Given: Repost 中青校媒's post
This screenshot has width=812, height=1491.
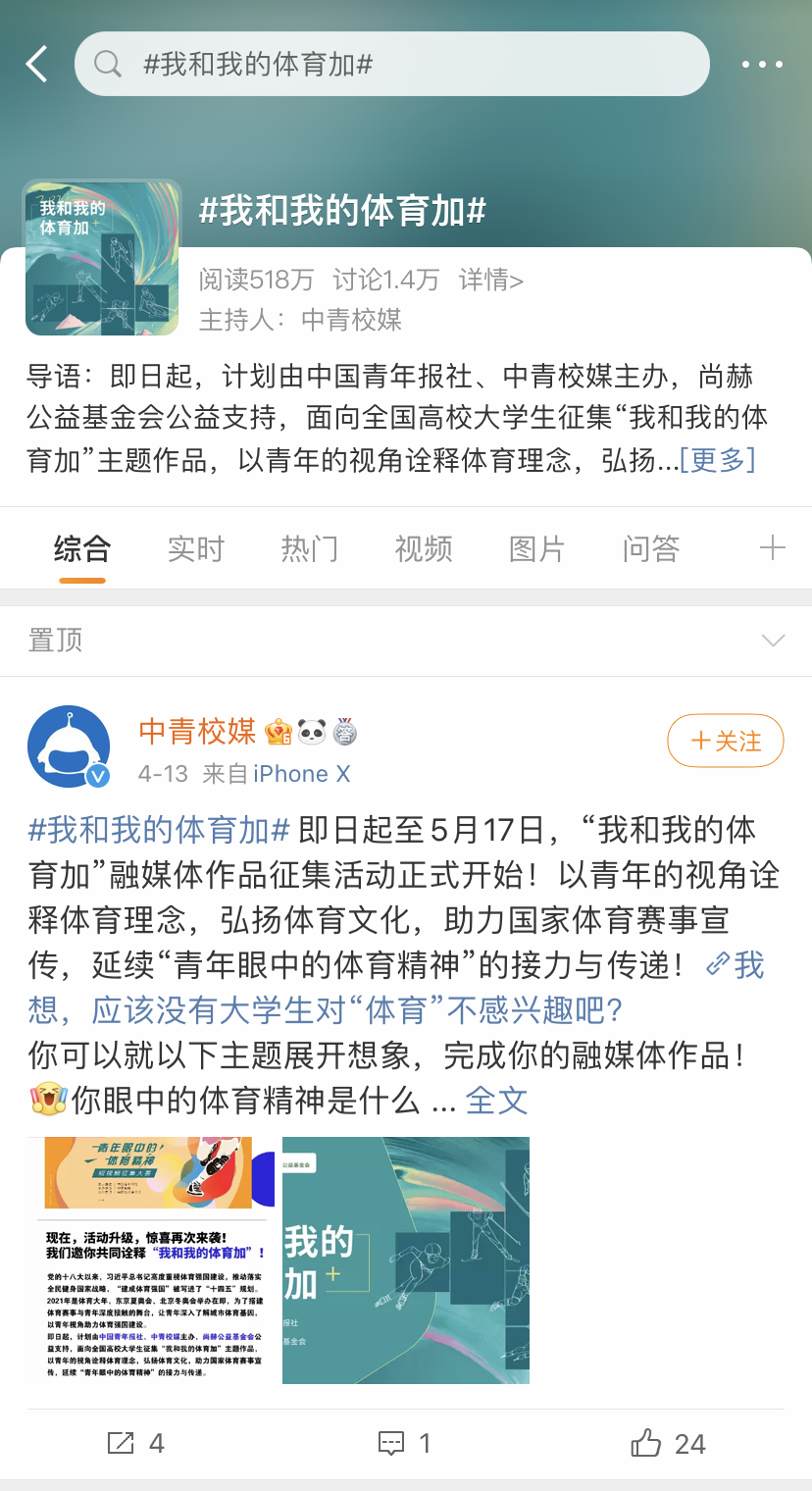Looking at the screenshot, I should pyautogui.click(x=135, y=1443).
